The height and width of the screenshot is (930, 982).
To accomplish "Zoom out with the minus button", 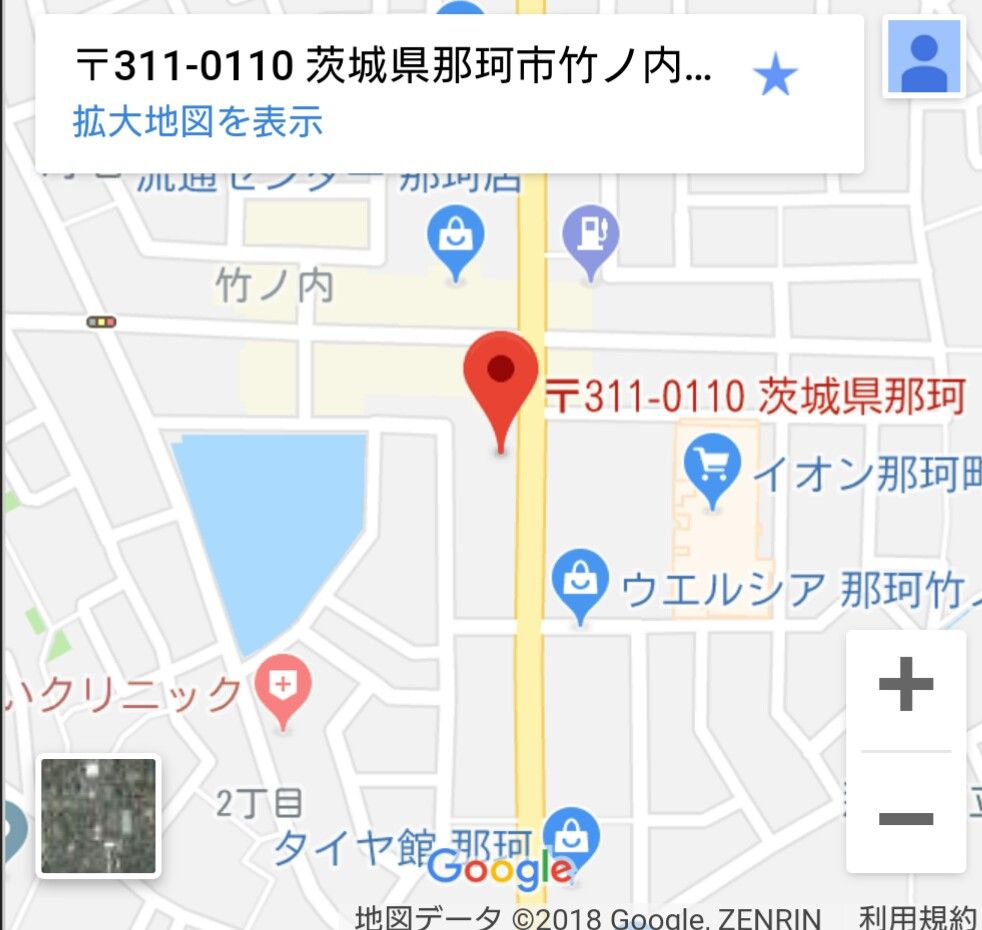I will tap(906, 817).
